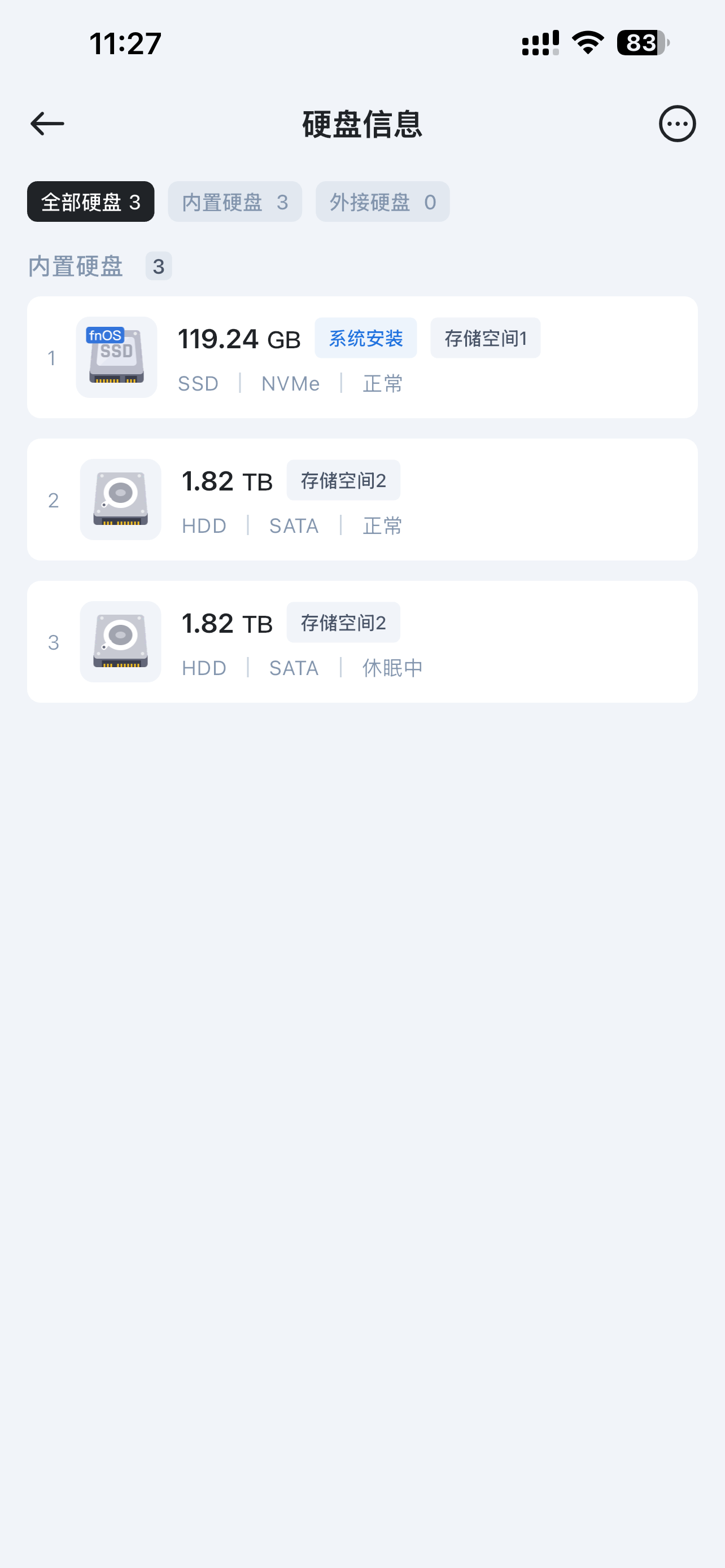Click the 存储空间1 label on disk 1
Viewport: 725px width, 1568px height.
click(x=484, y=339)
